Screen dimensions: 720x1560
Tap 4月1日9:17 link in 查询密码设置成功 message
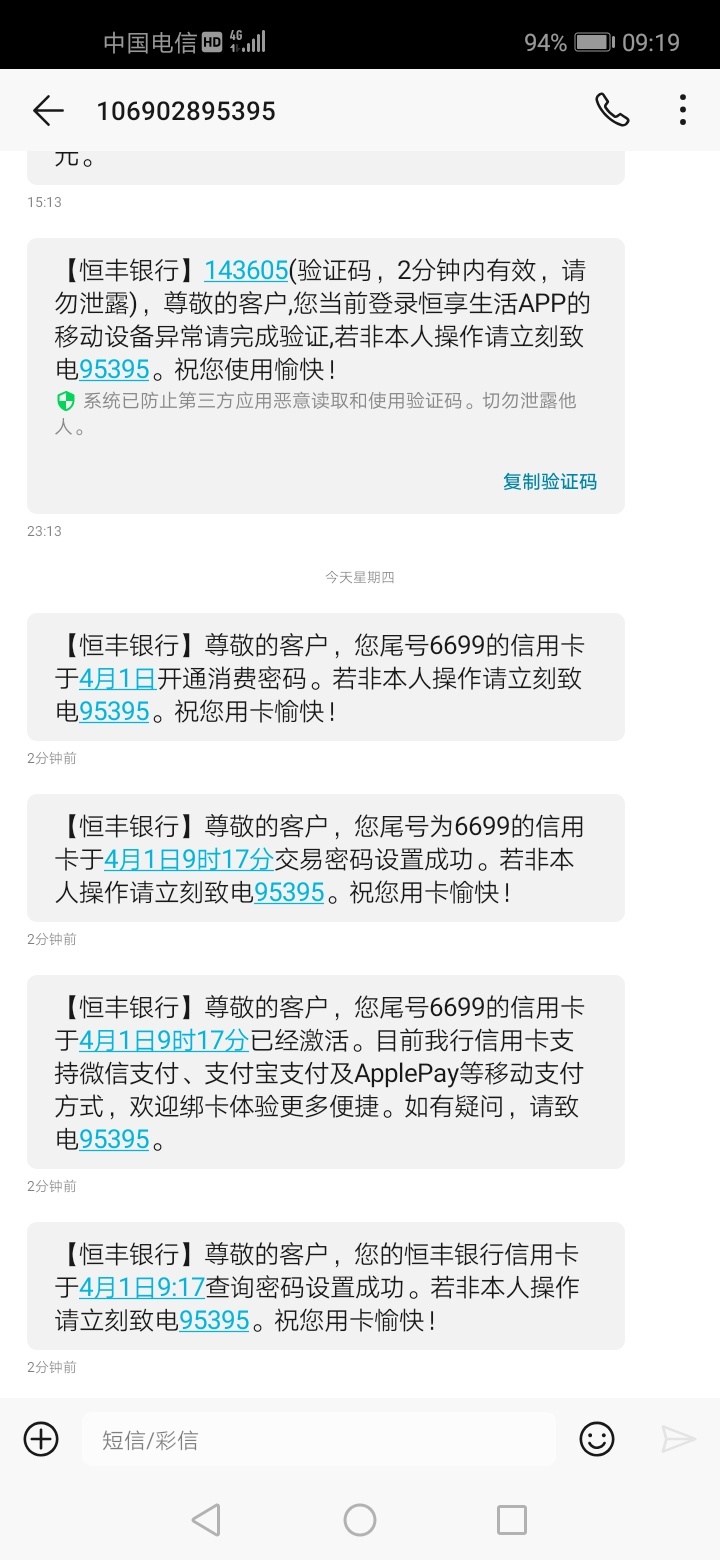pyautogui.click(x=142, y=1288)
